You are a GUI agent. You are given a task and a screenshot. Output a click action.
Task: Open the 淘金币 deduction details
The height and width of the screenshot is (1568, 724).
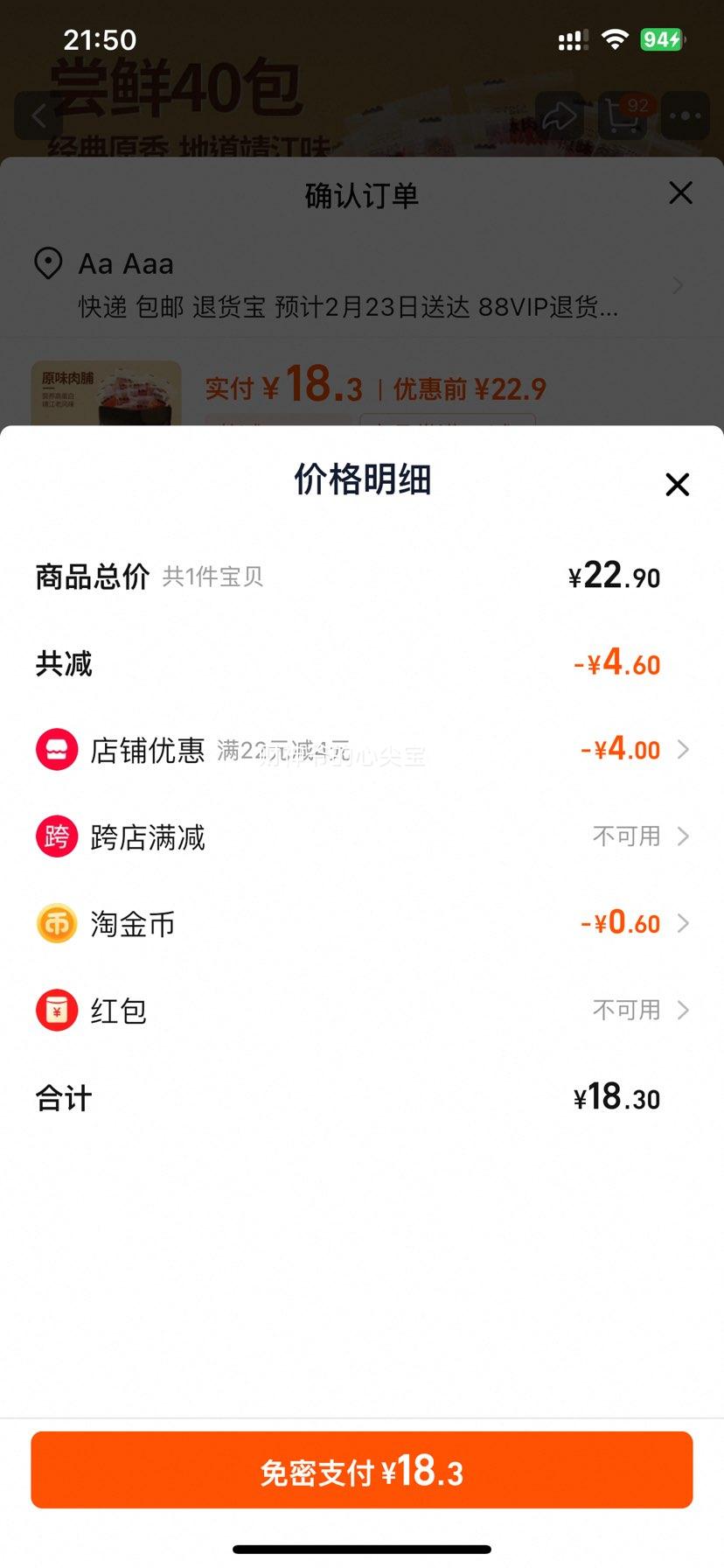pyautogui.click(x=683, y=923)
